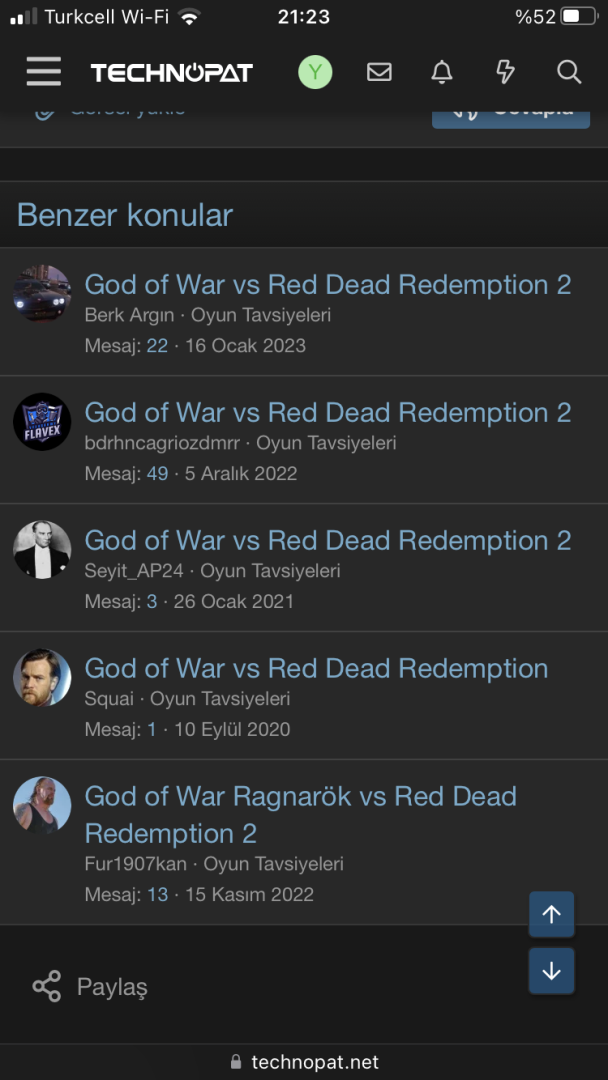Open Seyit_AP24's God of War vs RDR2 thread
Image resolution: width=608 pixels, height=1080 pixels.
(327, 541)
